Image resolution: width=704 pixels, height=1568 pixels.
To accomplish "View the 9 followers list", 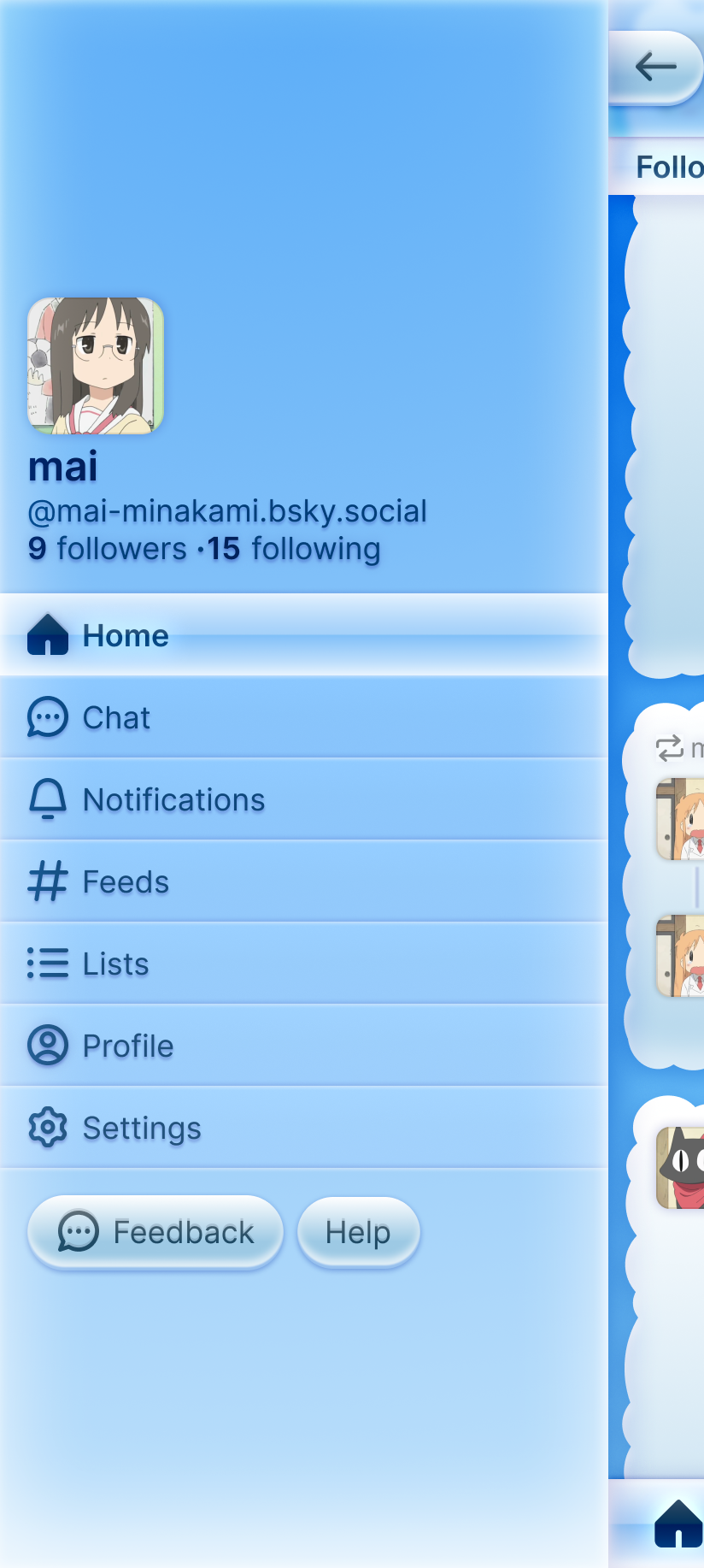I will click(x=107, y=549).
